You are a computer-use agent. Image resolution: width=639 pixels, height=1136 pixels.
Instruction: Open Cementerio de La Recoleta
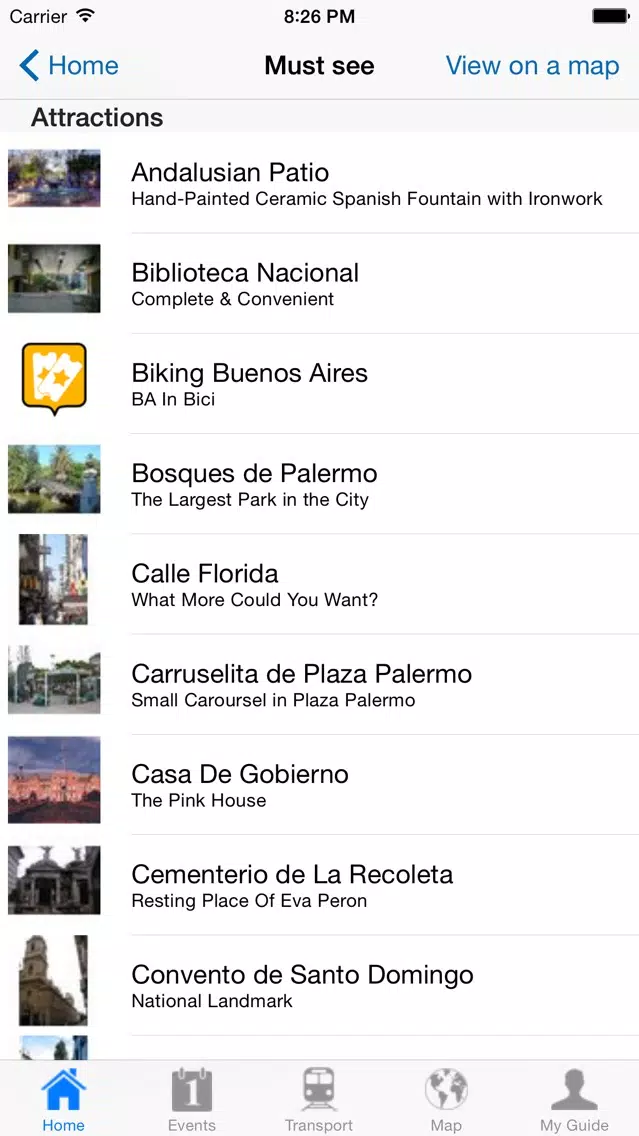(x=320, y=885)
